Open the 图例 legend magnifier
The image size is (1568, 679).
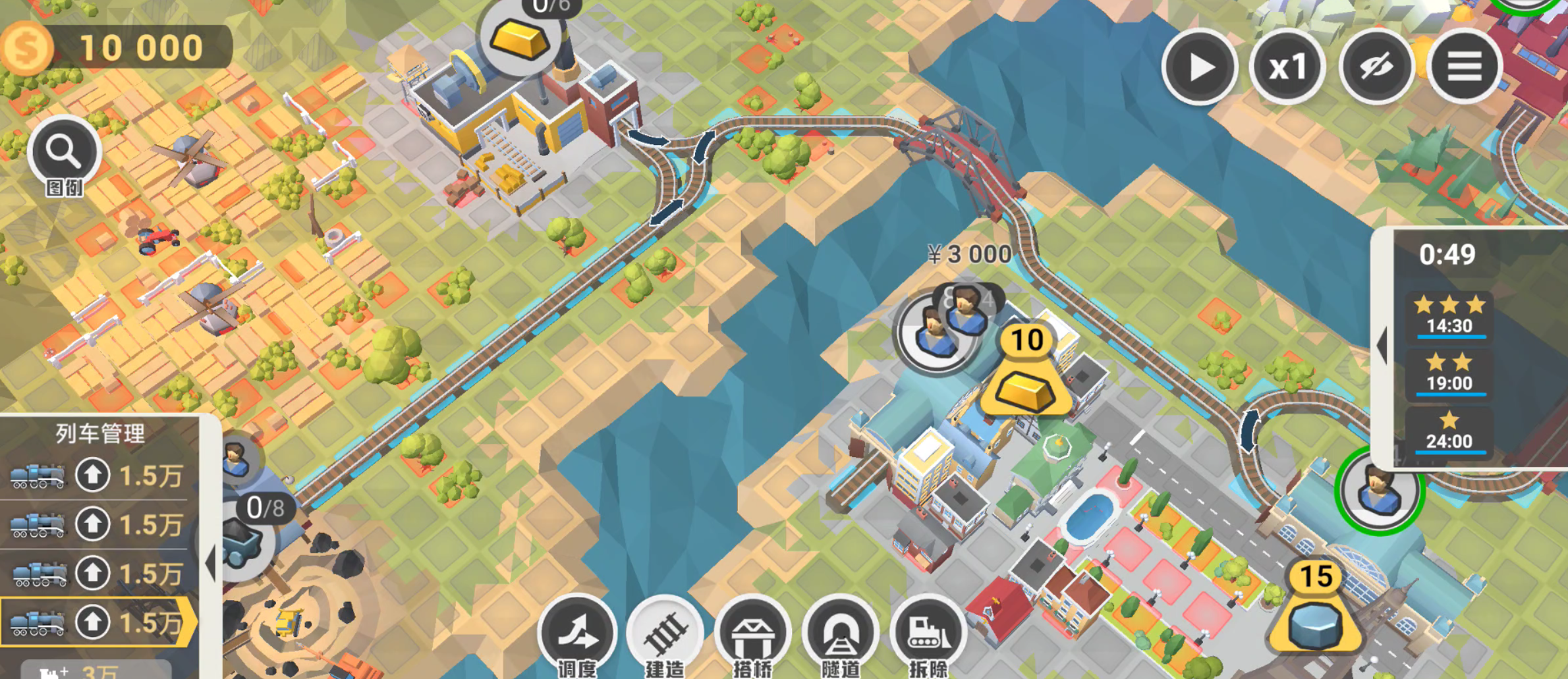click(64, 153)
